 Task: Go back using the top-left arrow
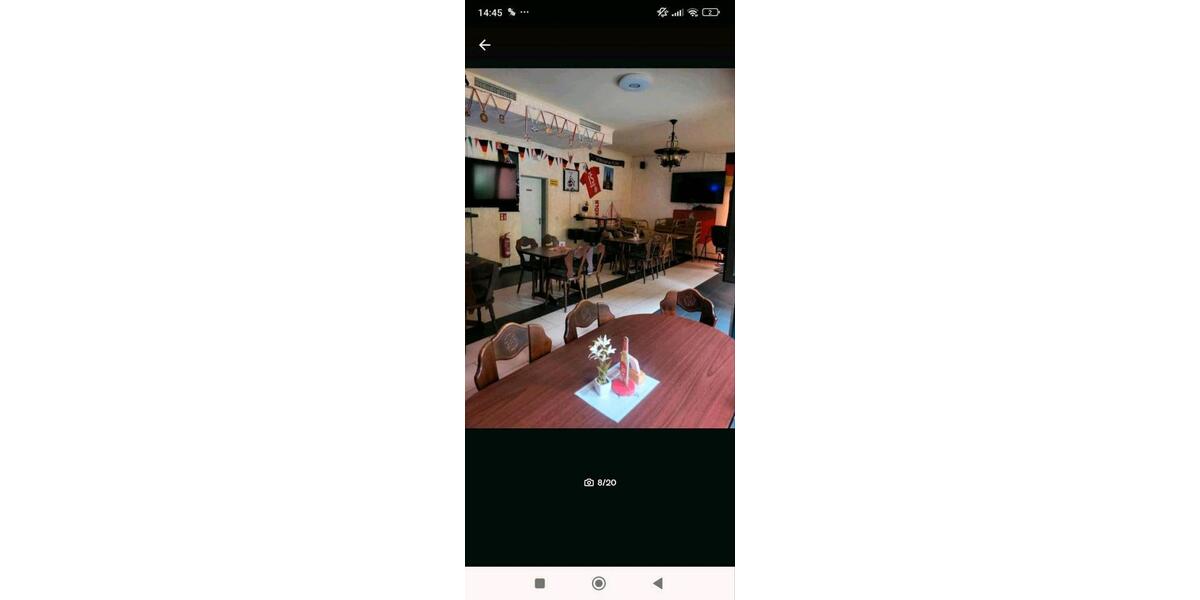tap(484, 45)
